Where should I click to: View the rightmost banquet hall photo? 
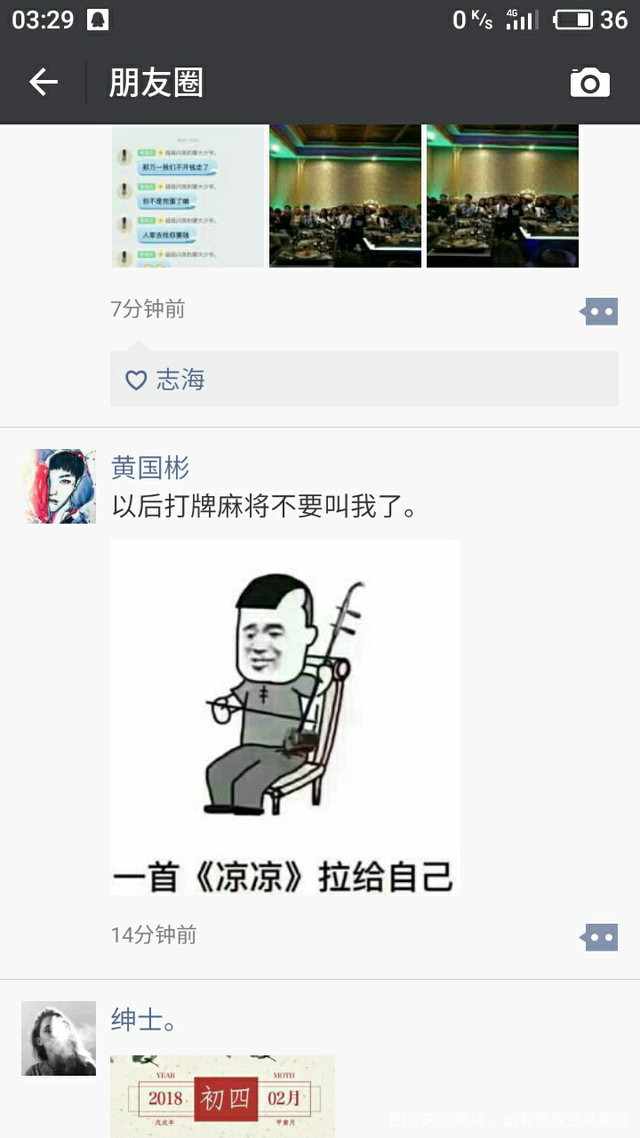click(502, 196)
